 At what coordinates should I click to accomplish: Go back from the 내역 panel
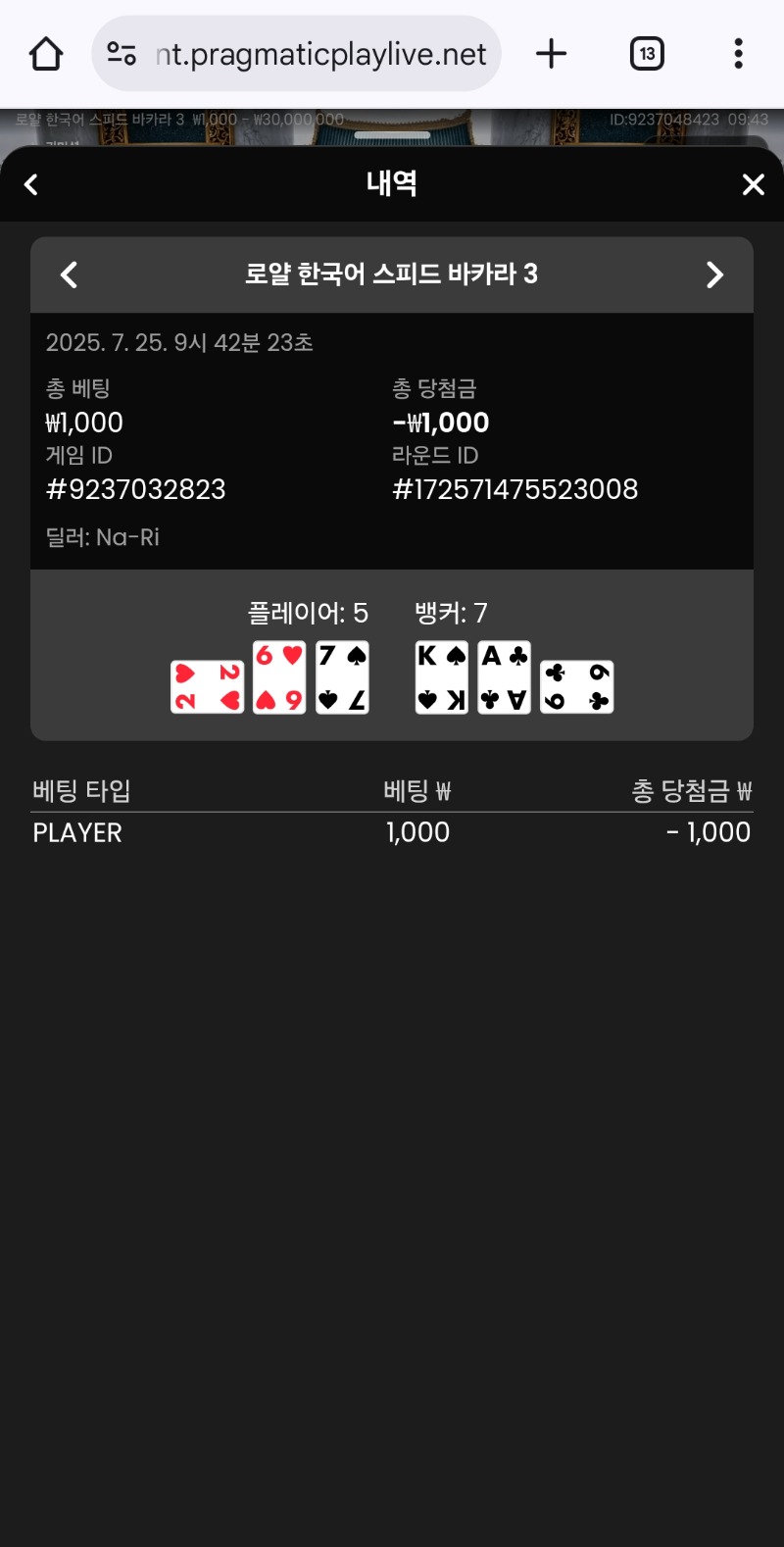(31, 184)
